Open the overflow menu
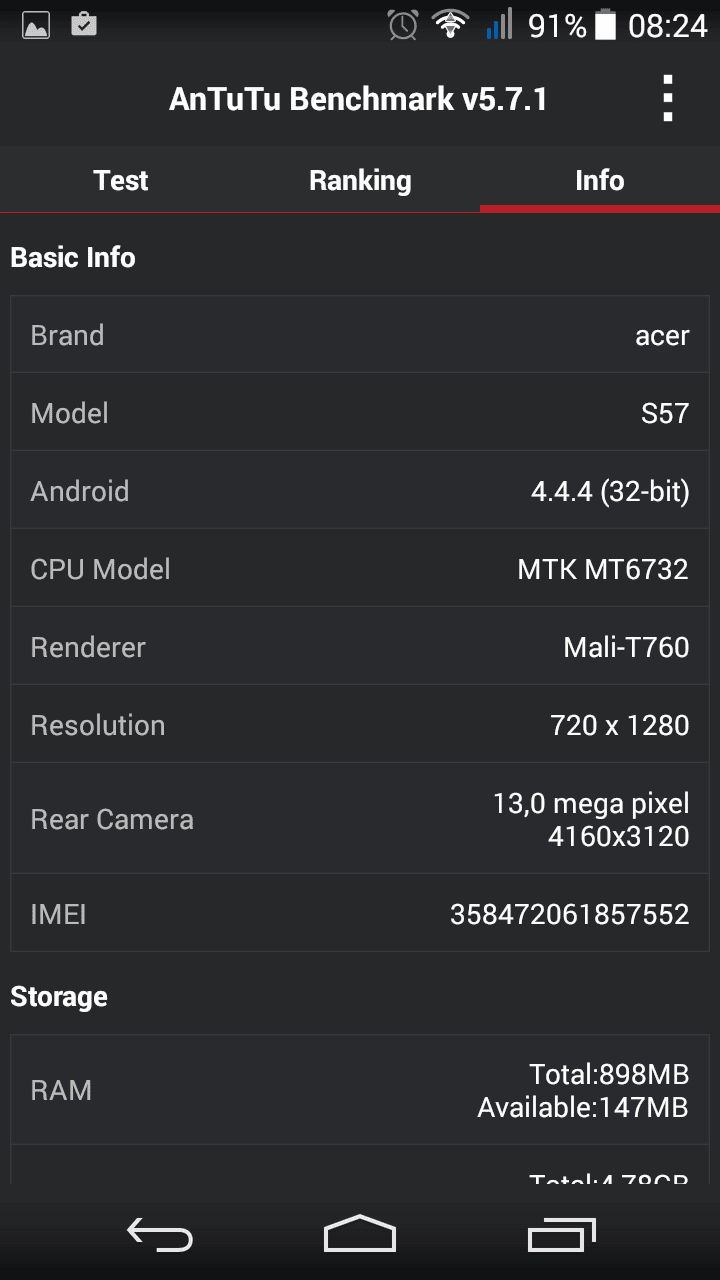The width and height of the screenshot is (720, 1280). tap(667, 99)
